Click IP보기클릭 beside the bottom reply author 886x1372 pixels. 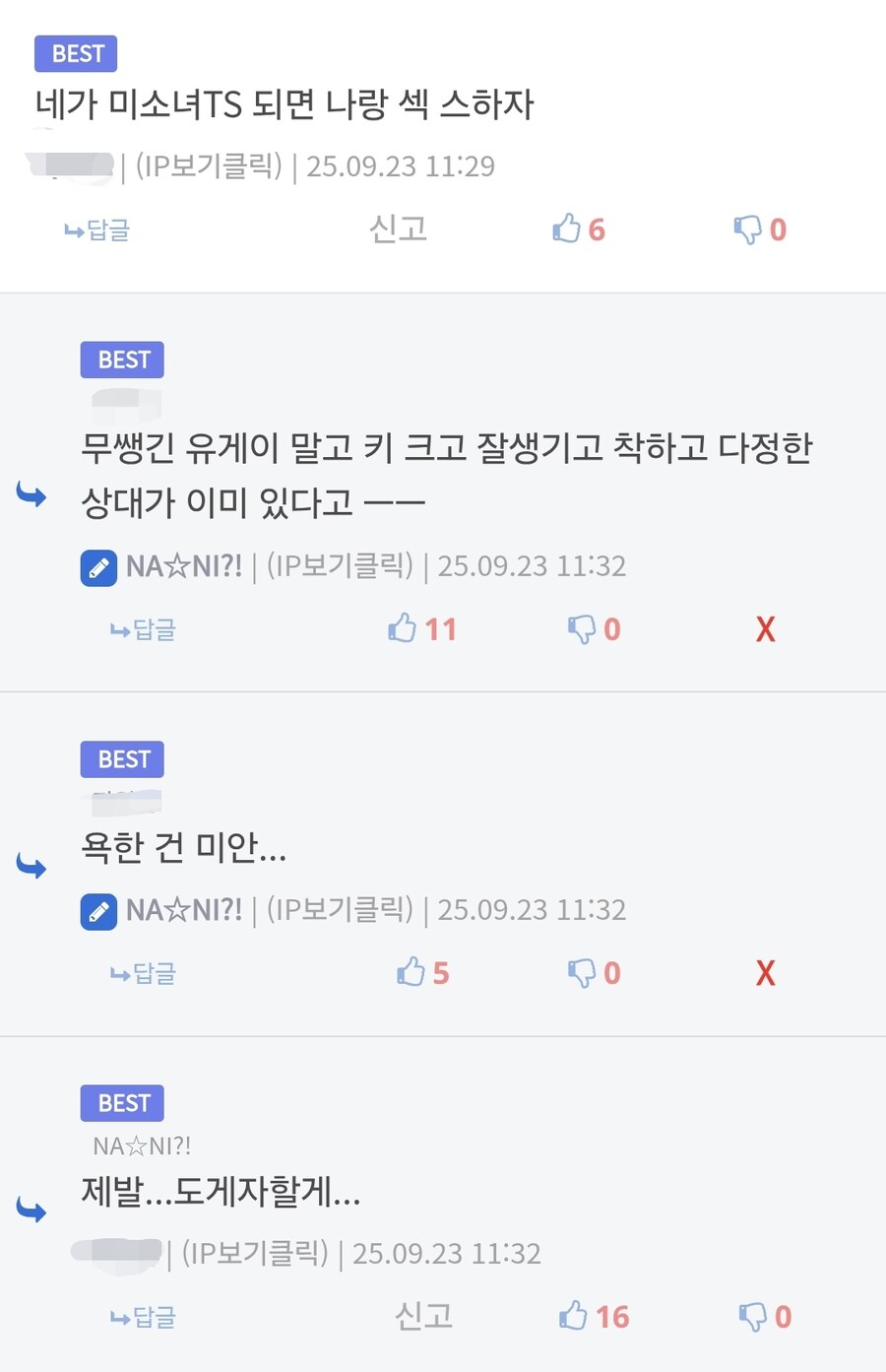tap(252, 1253)
